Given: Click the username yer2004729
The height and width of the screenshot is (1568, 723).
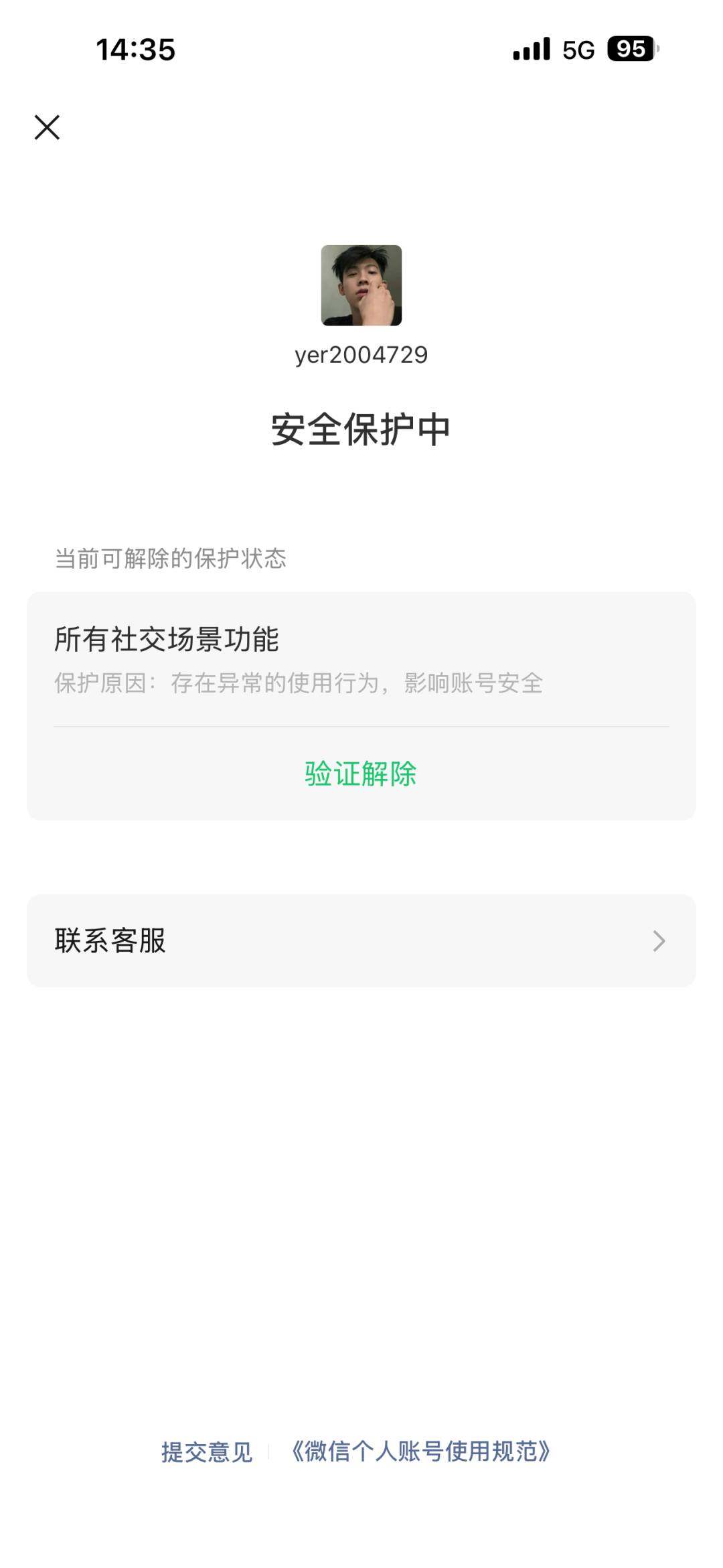Looking at the screenshot, I should click(361, 355).
